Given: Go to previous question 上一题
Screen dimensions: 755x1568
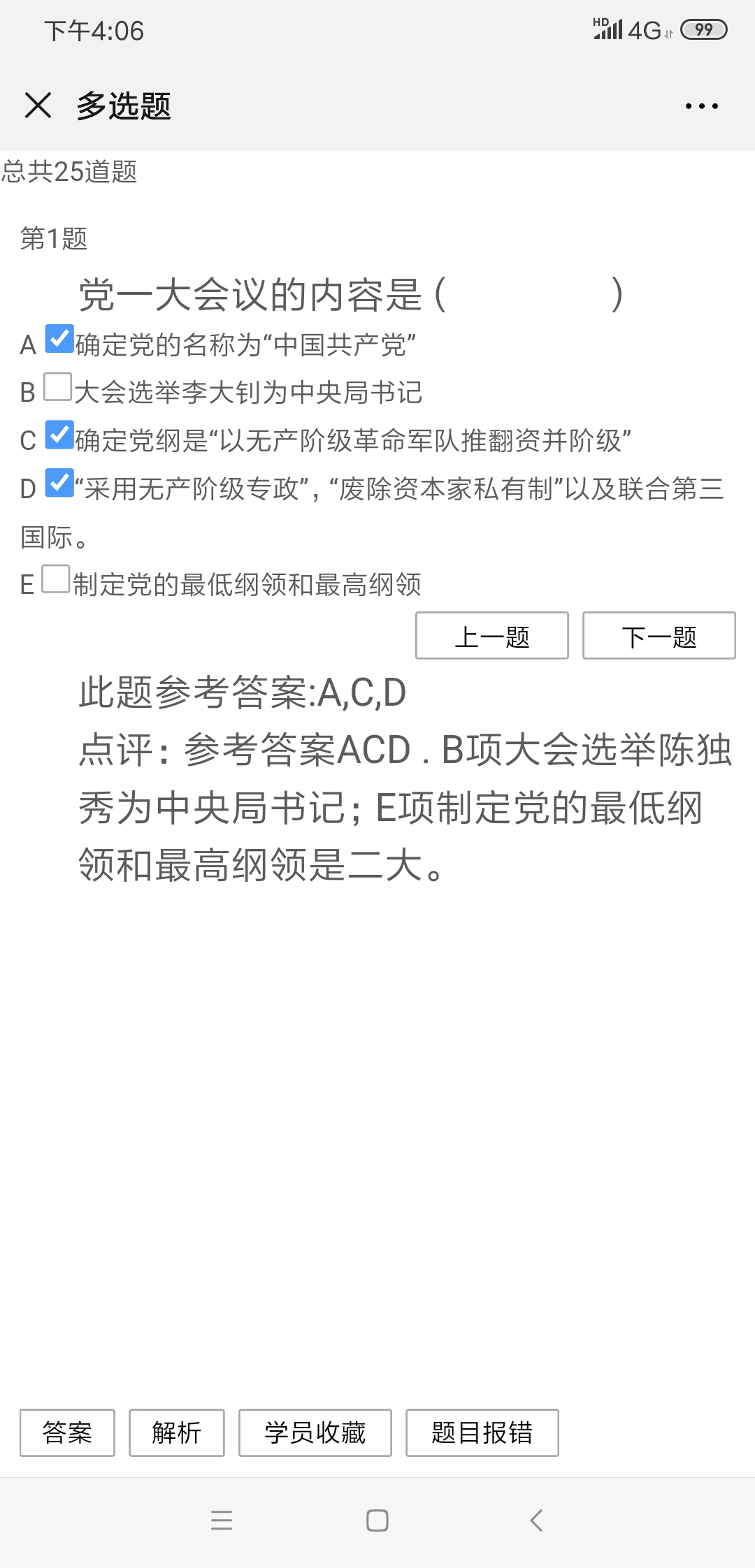Looking at the screenshot, I should [x=491, y=636].
